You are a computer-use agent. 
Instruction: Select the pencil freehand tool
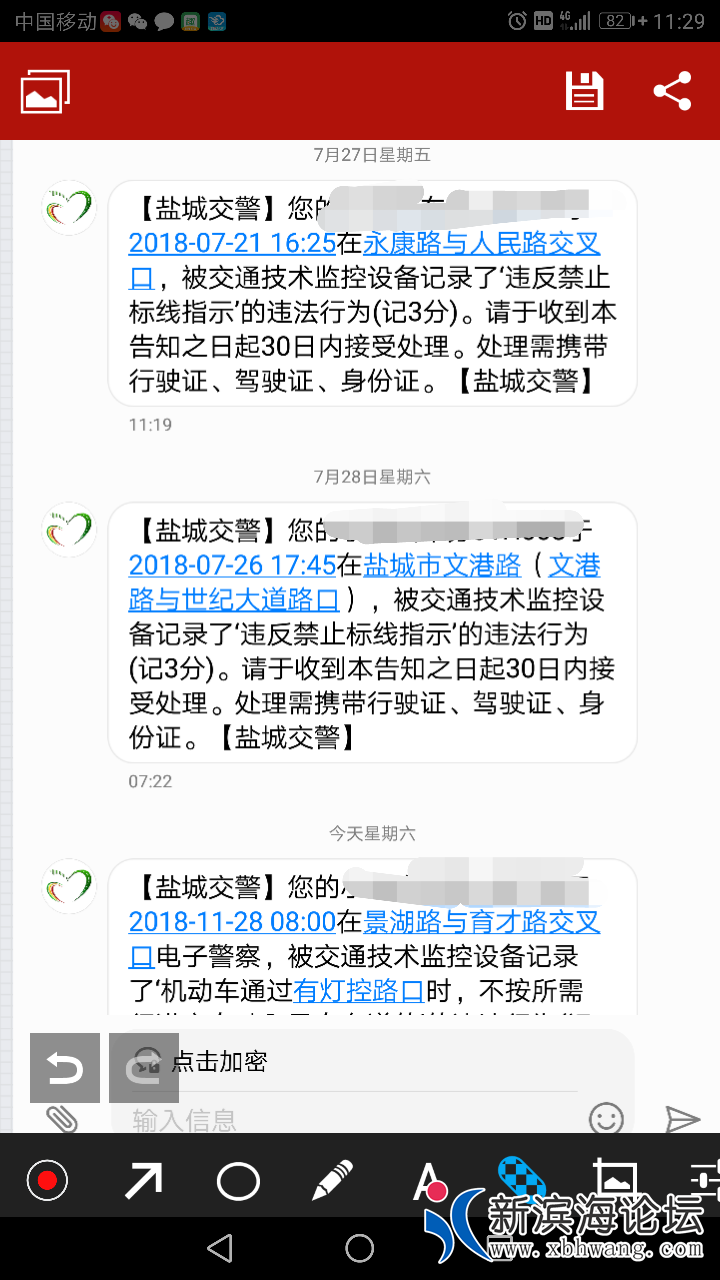click(332, 1181)
